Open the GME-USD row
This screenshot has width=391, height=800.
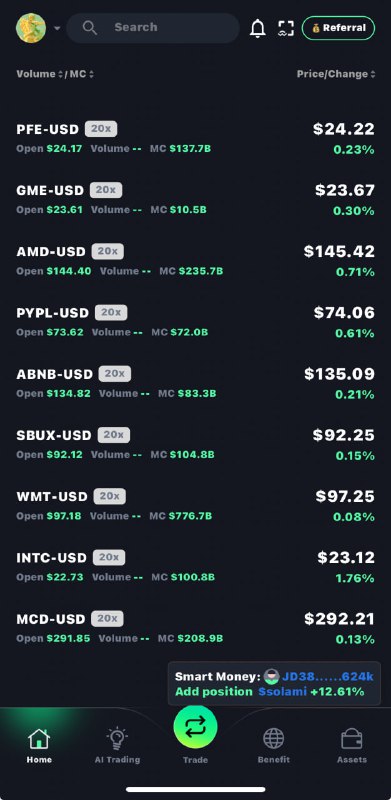tap(196, 199)
